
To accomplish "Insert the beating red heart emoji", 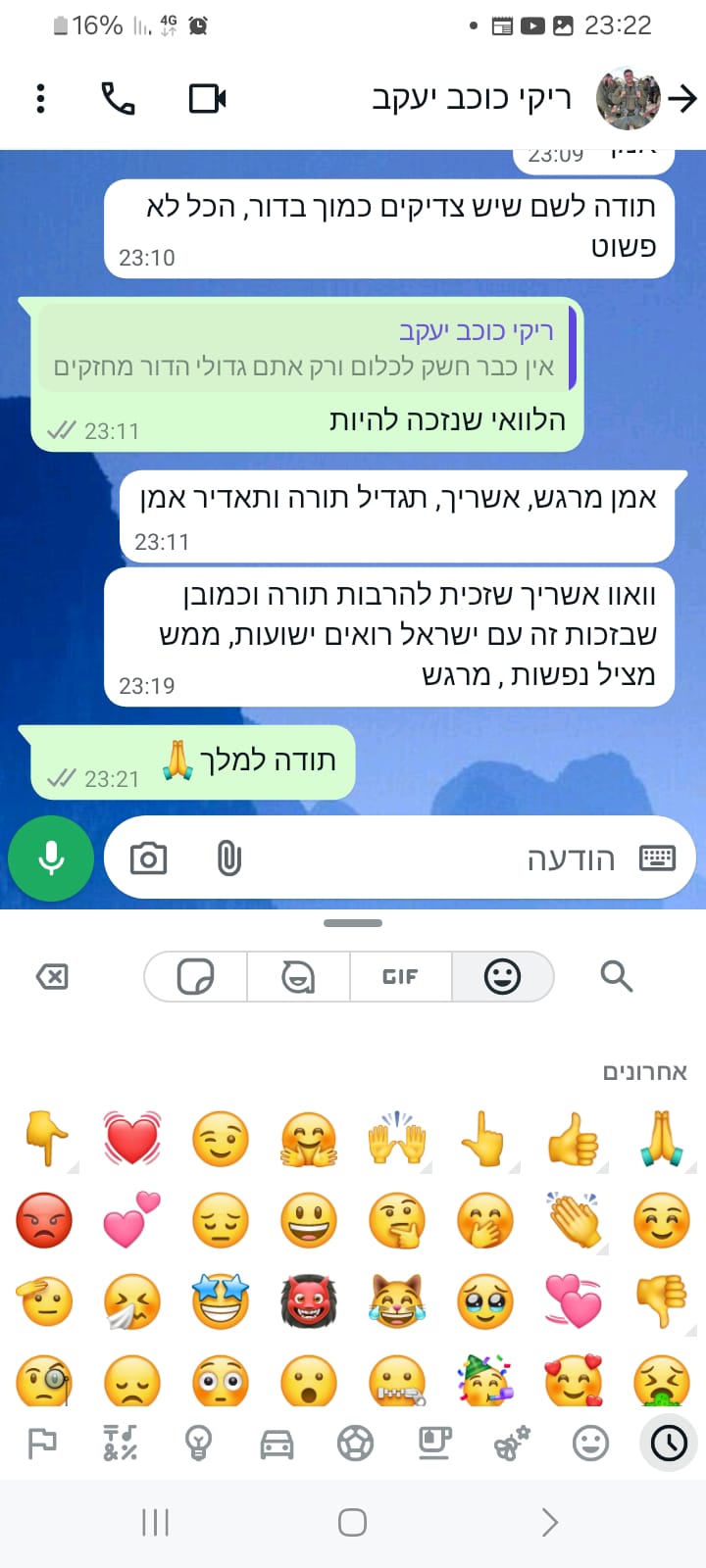I will (132, 1139).
